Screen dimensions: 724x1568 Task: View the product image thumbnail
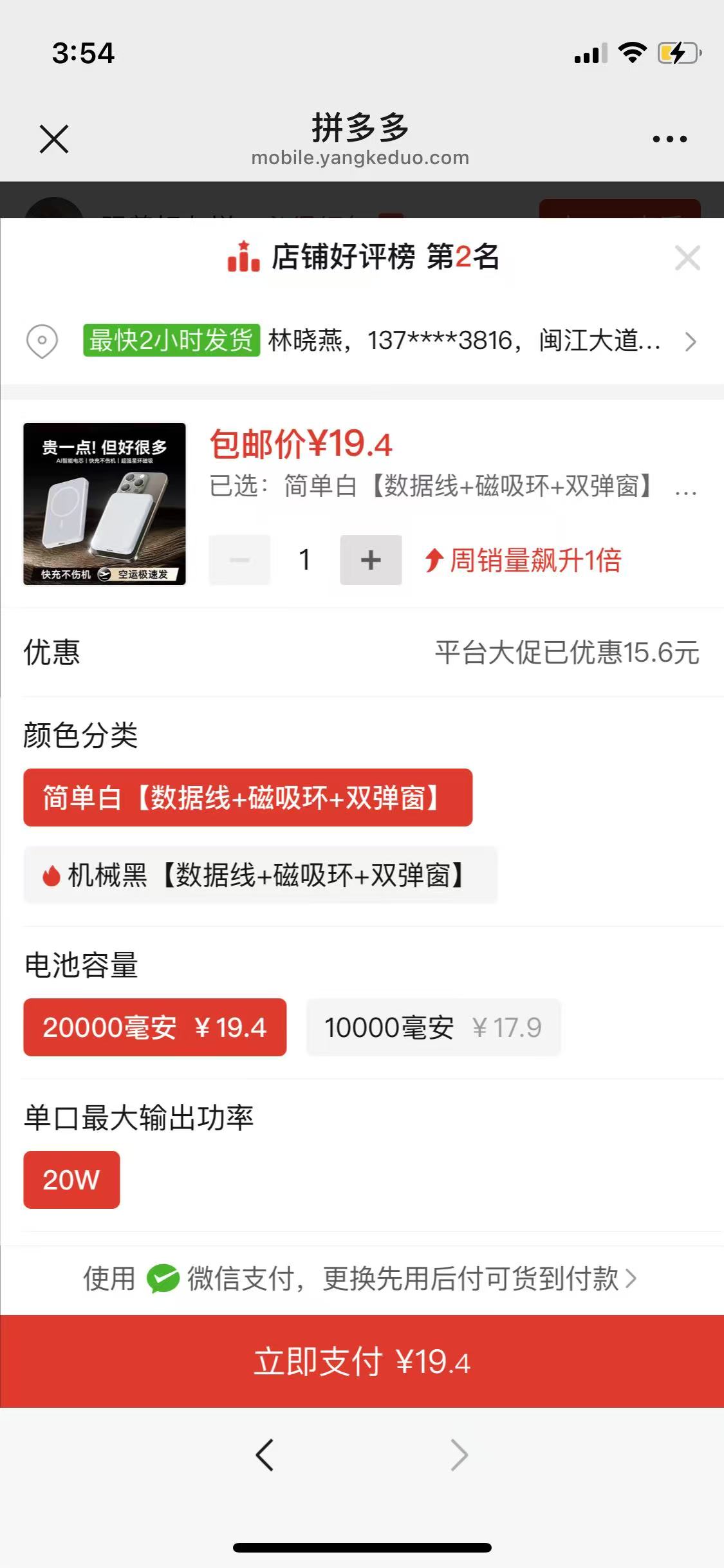pyautogui.click(x=105, y=504)
